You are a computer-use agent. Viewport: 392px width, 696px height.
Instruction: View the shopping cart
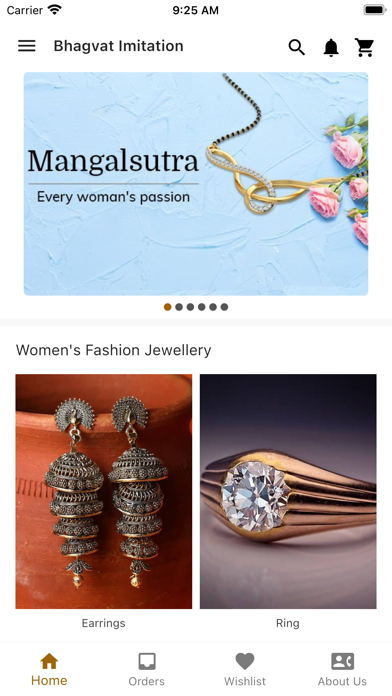click(364, 47)
